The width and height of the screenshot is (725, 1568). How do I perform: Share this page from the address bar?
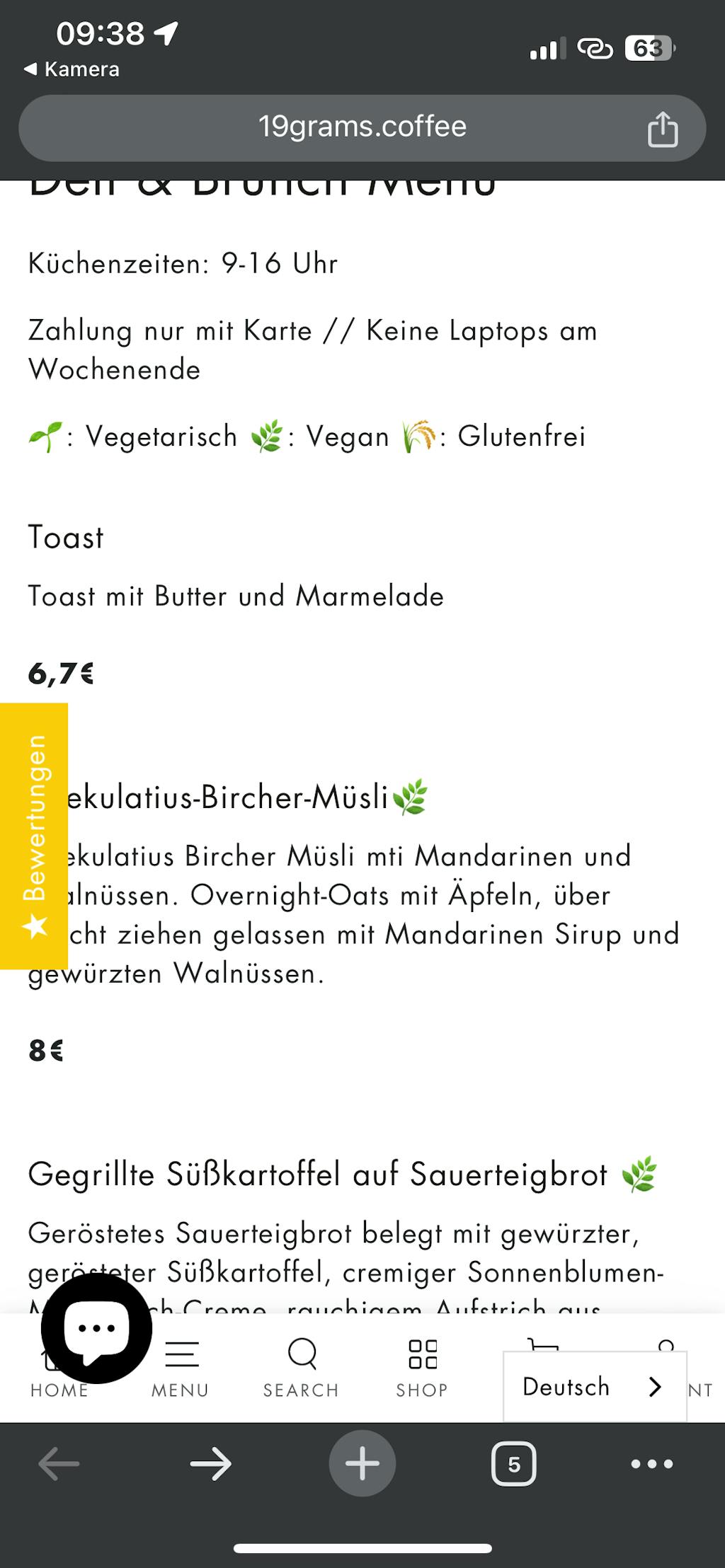pyautogui.click(x=663, y=129)
